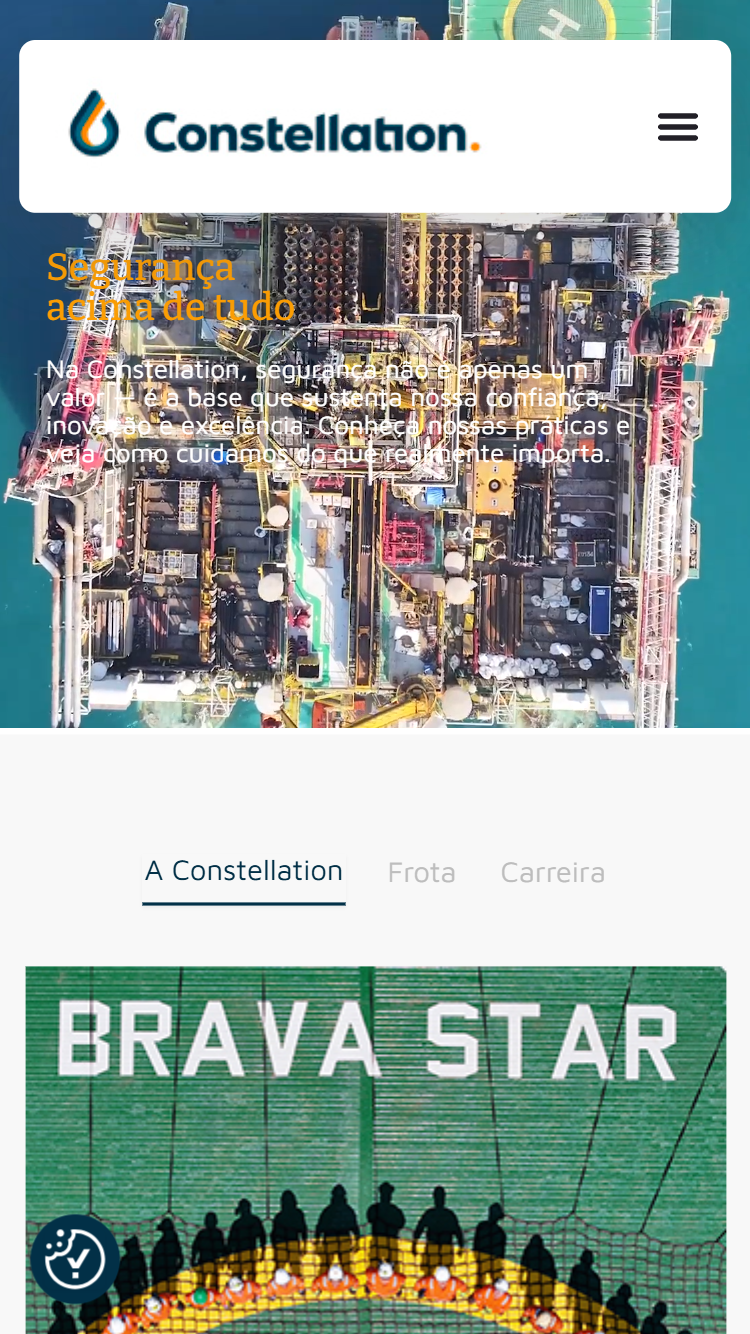Switch to the Carreira tab
This screenshot has height=1334, width=750.
pos(552,873)
